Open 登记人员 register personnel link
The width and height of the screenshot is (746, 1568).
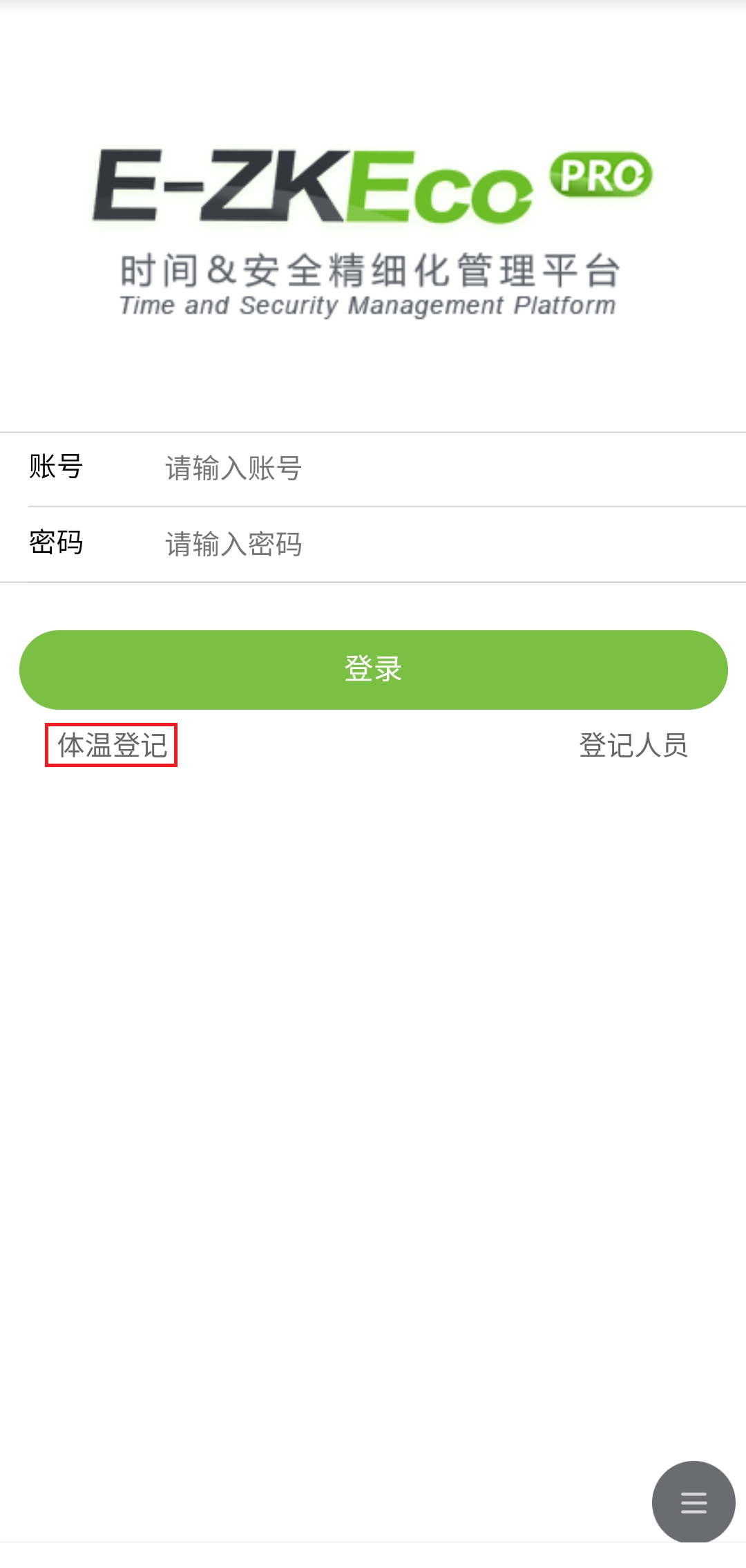pyautogui.click(x=633, y=745)
